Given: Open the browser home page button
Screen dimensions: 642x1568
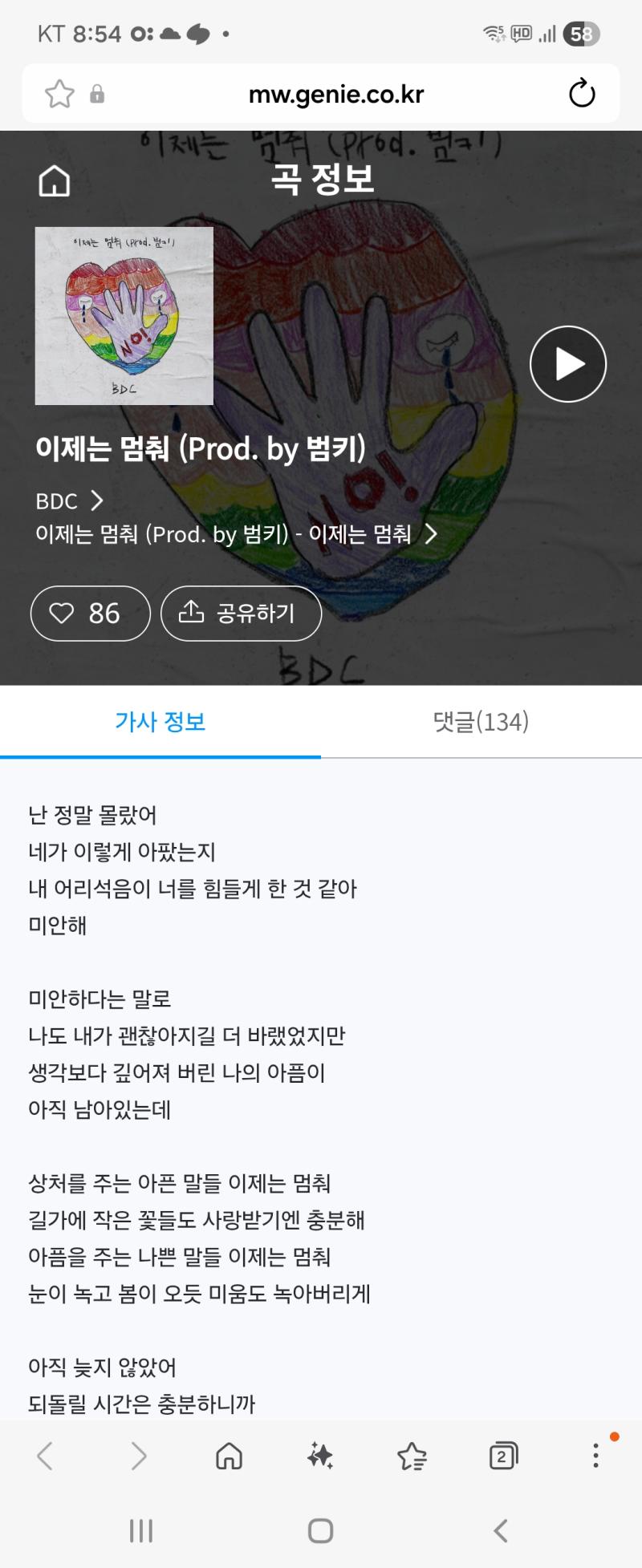Looking at the screenshot, I should pyautogui.click(x=230, y=1455).
